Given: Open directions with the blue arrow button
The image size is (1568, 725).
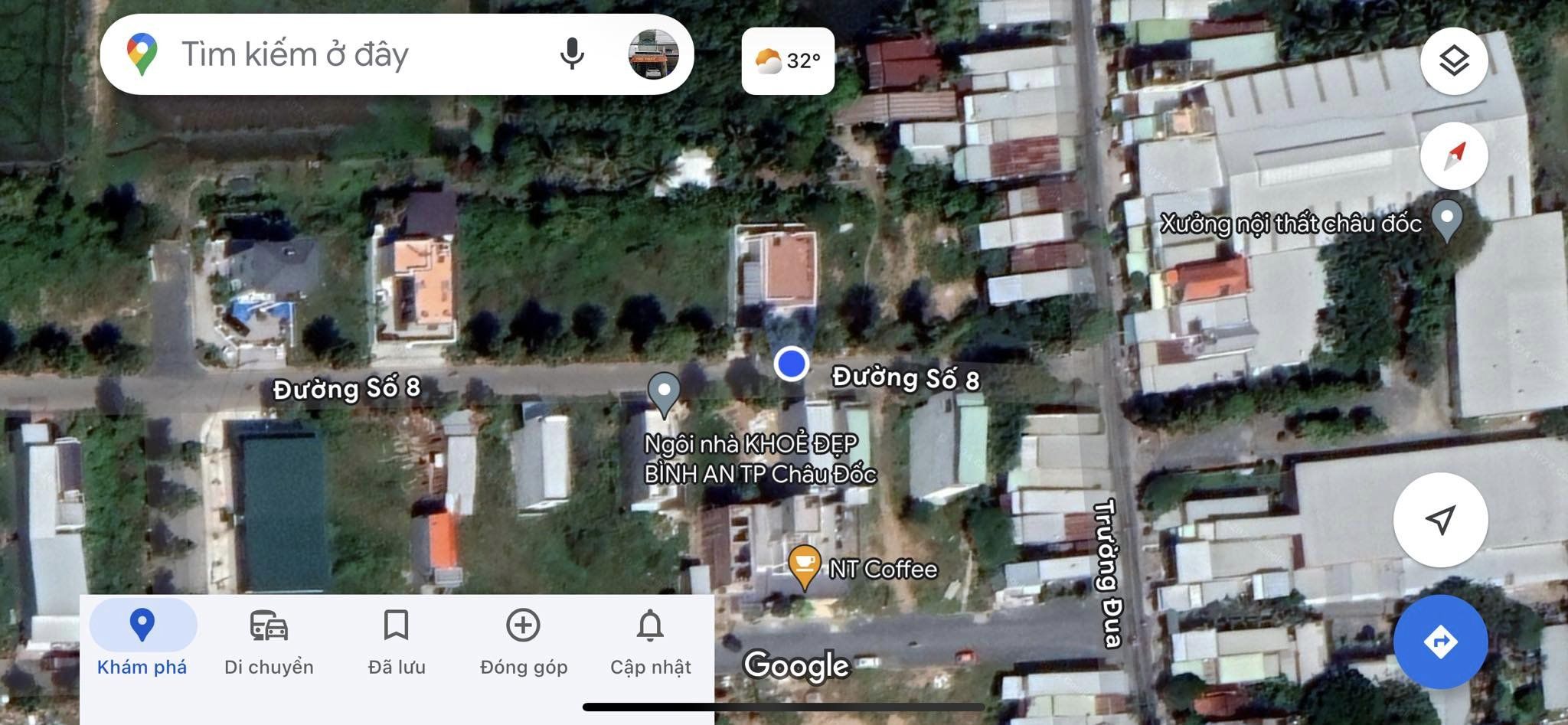Looking at the screenshot, I should [x=1440, y=642].
